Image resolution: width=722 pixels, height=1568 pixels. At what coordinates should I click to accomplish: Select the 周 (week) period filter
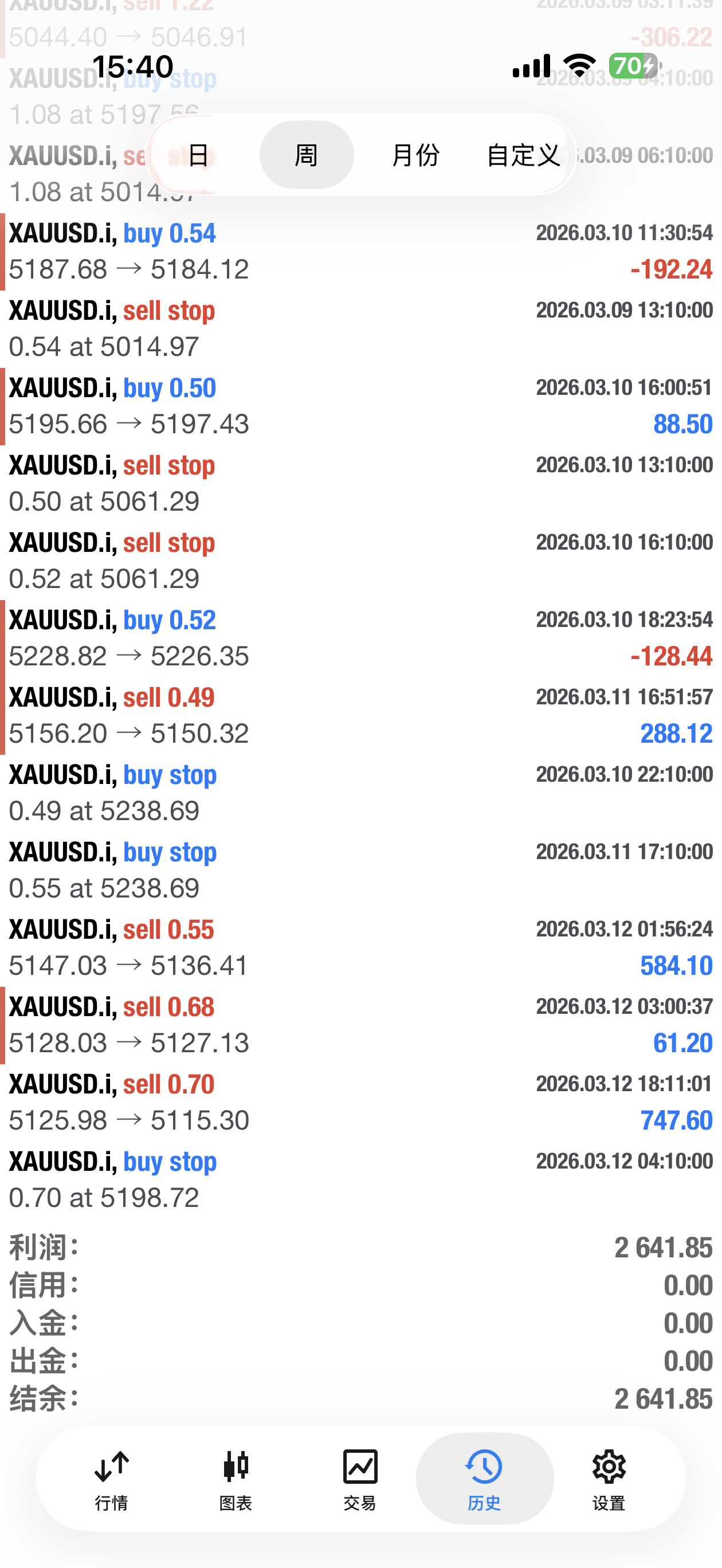point(306,155)
